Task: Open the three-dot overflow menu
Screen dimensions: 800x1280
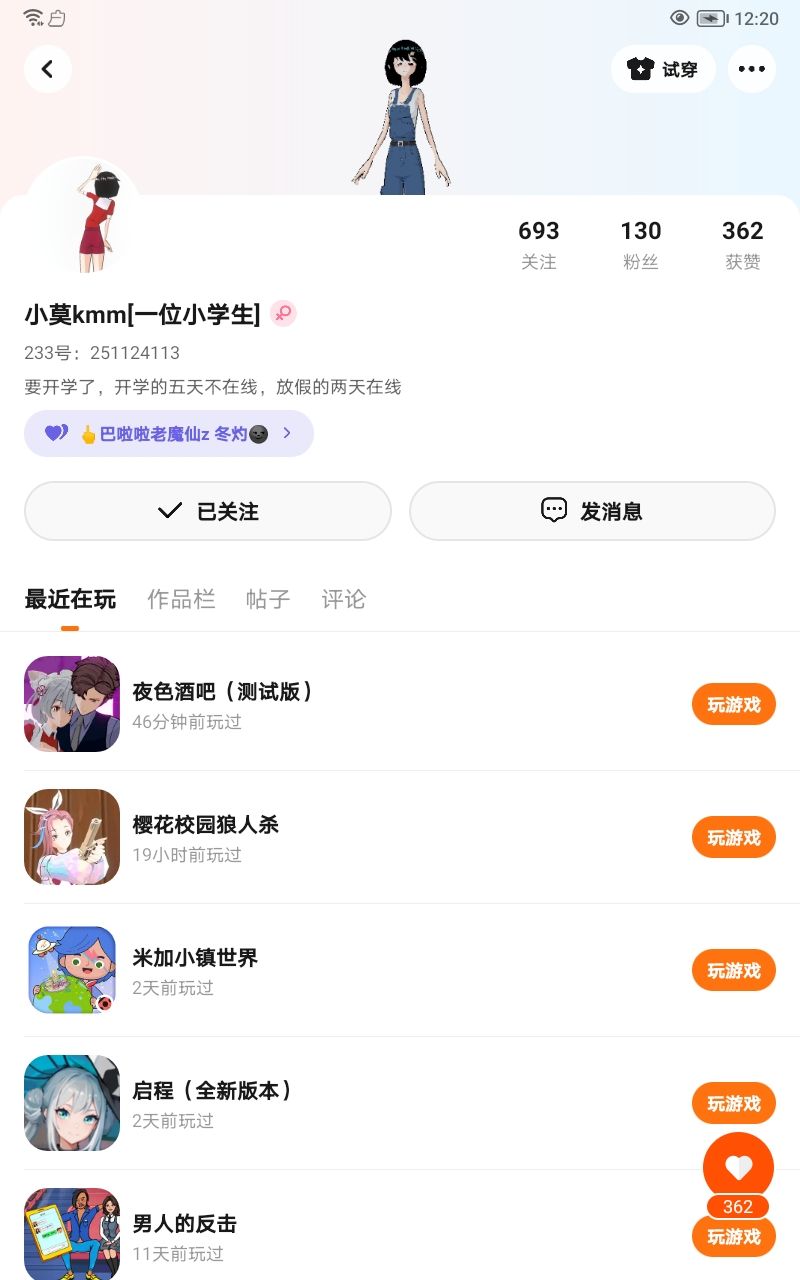Action: tap(752, 70)
